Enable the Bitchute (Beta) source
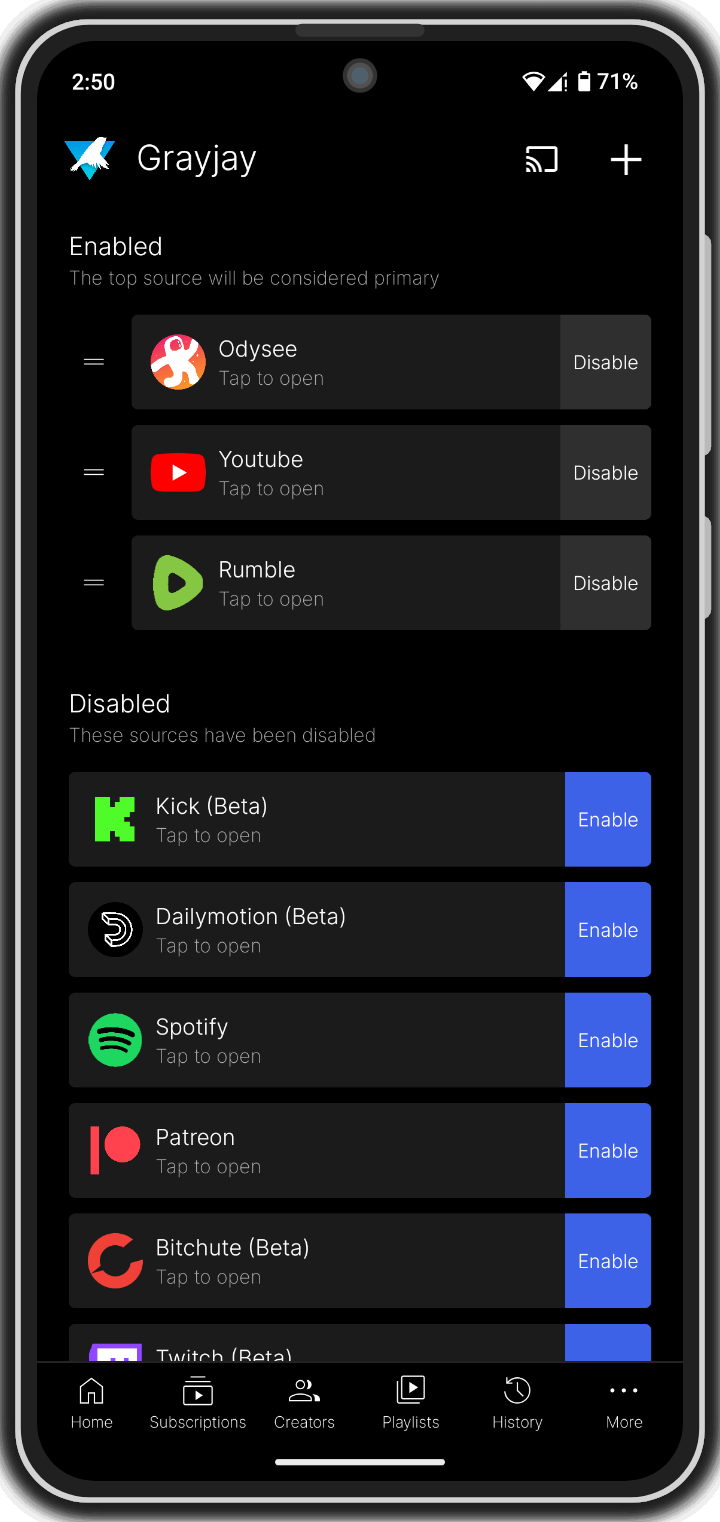720x1522 pixels. pos(607,1260)
